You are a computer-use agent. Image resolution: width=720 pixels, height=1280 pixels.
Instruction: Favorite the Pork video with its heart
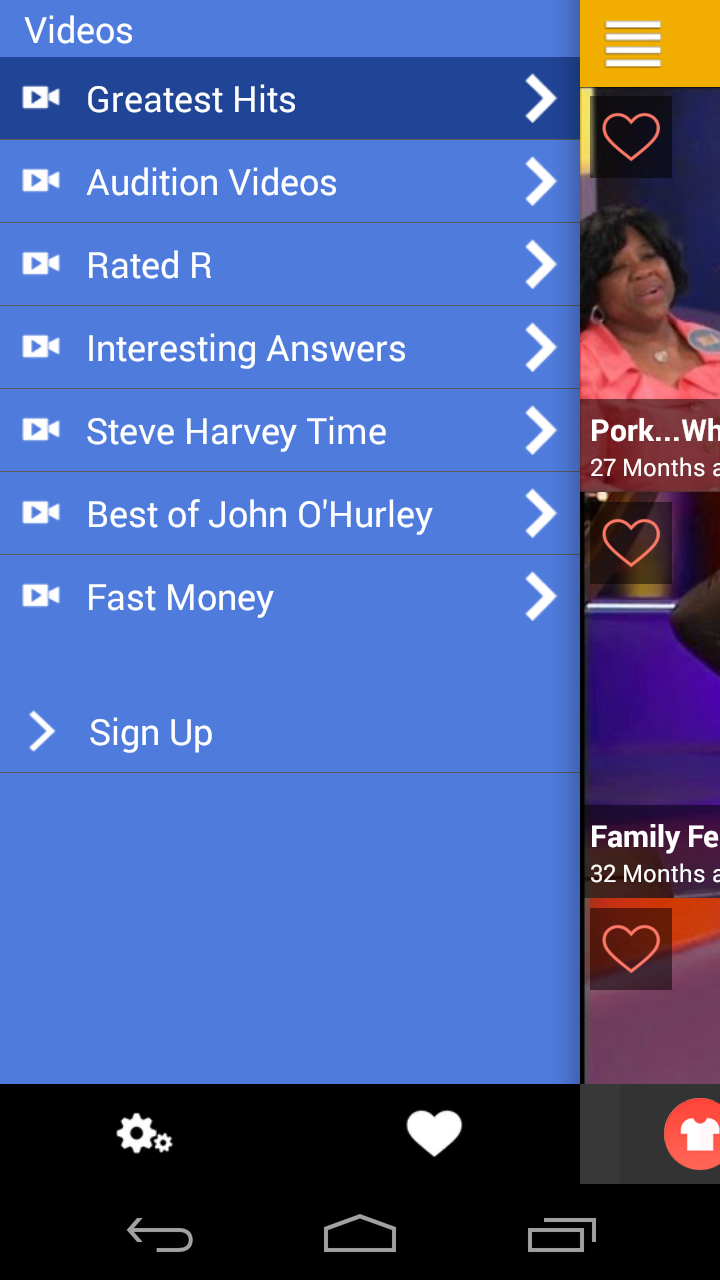[631, 137]
